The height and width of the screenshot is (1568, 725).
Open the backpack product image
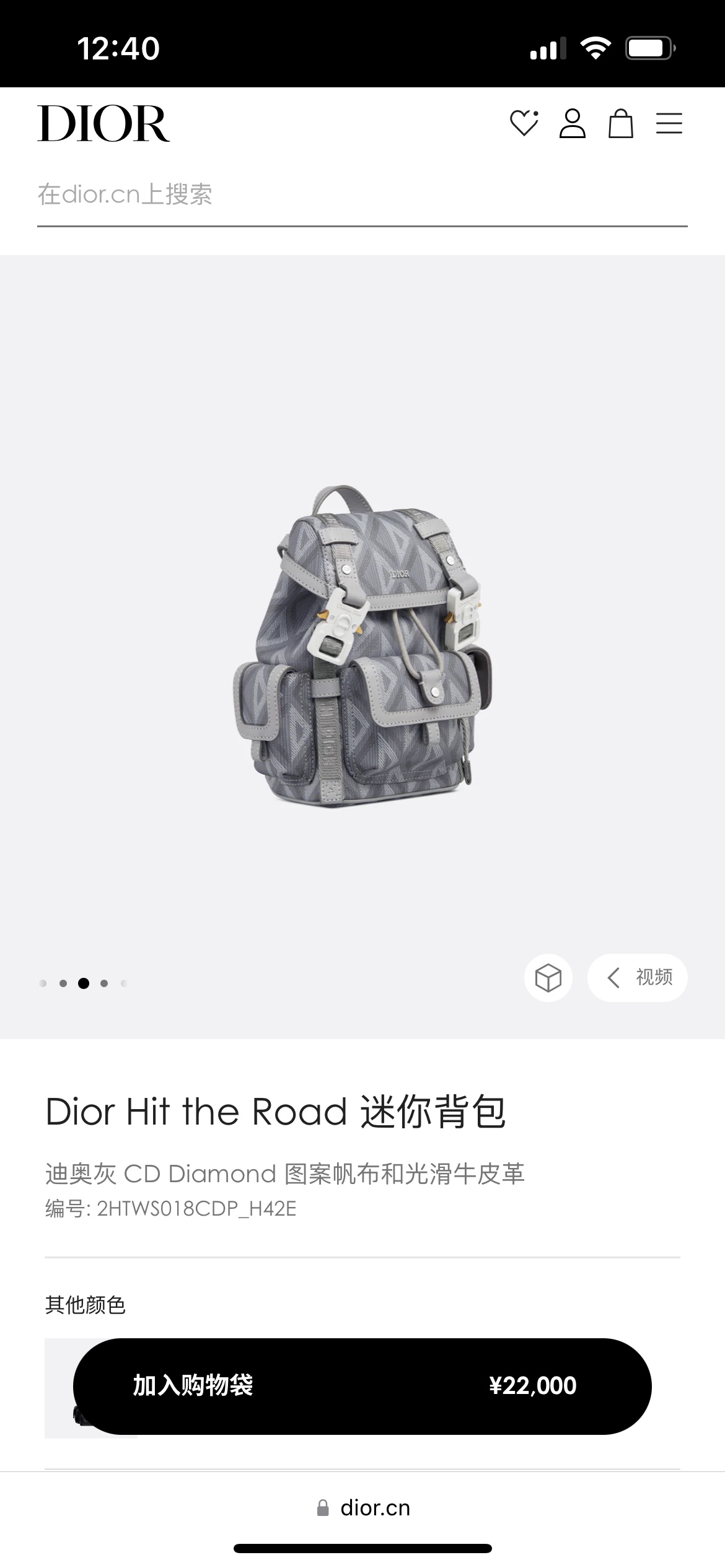[x=362, y=646]
